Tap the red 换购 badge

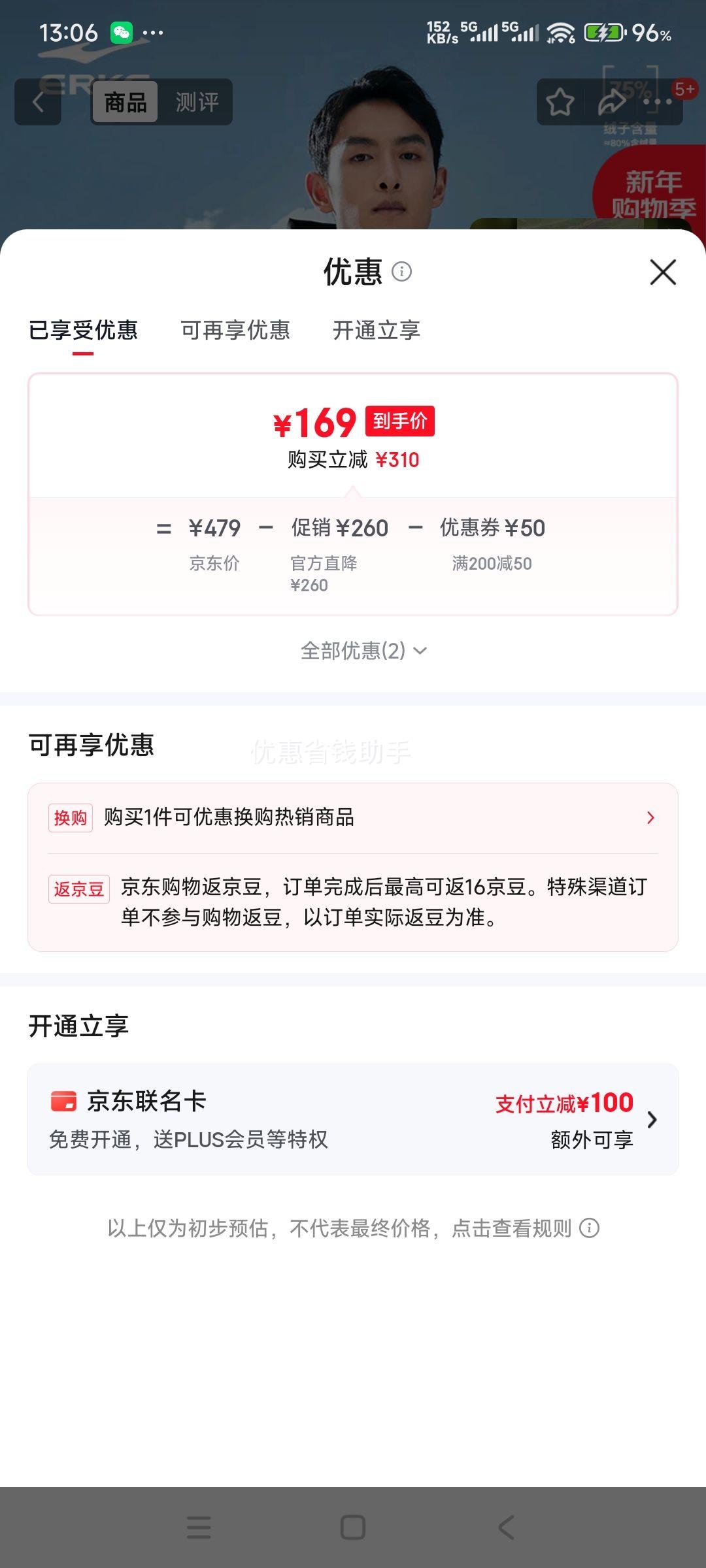pos(70,817)
